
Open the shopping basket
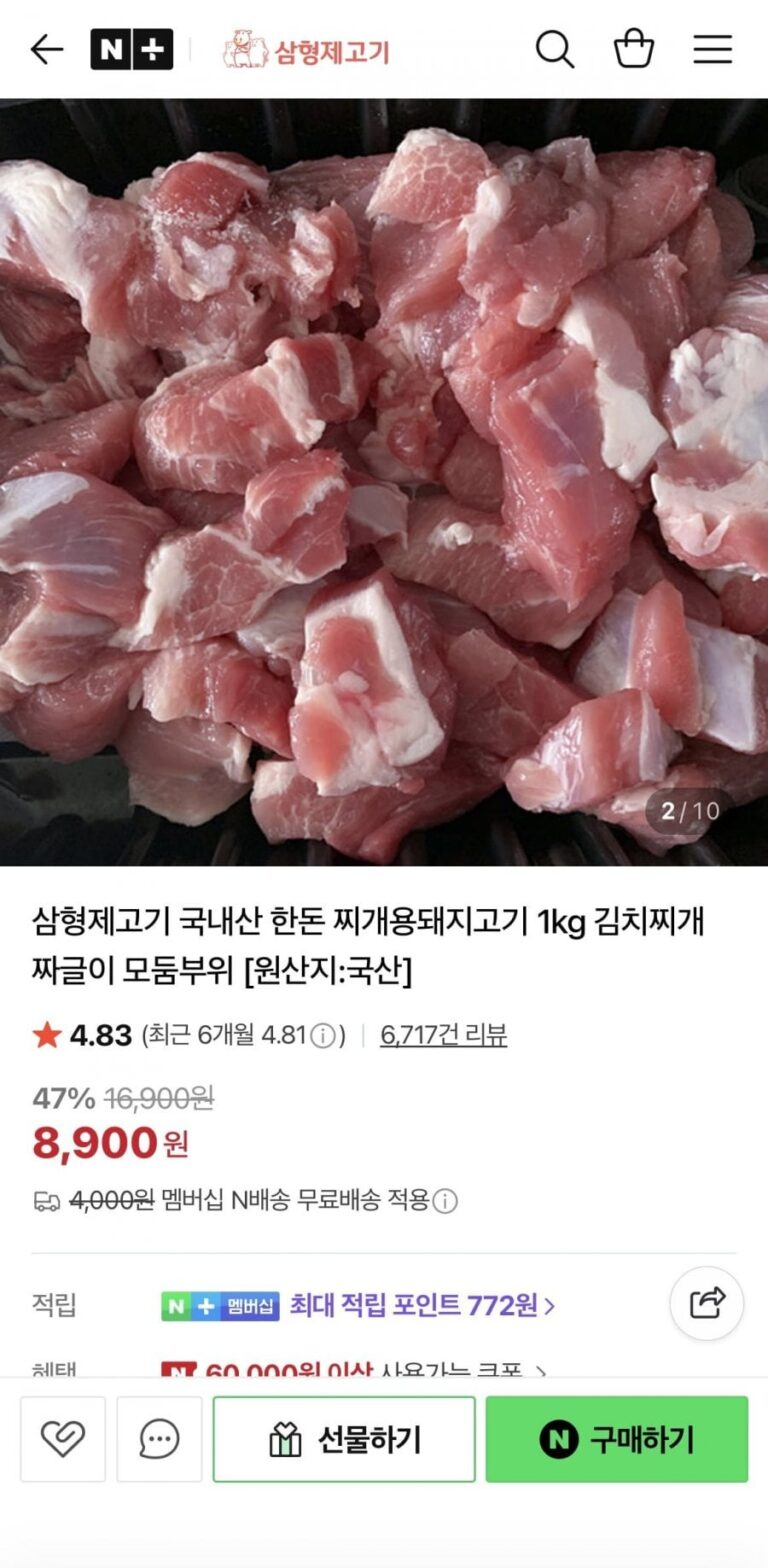[x=634, y=49]
